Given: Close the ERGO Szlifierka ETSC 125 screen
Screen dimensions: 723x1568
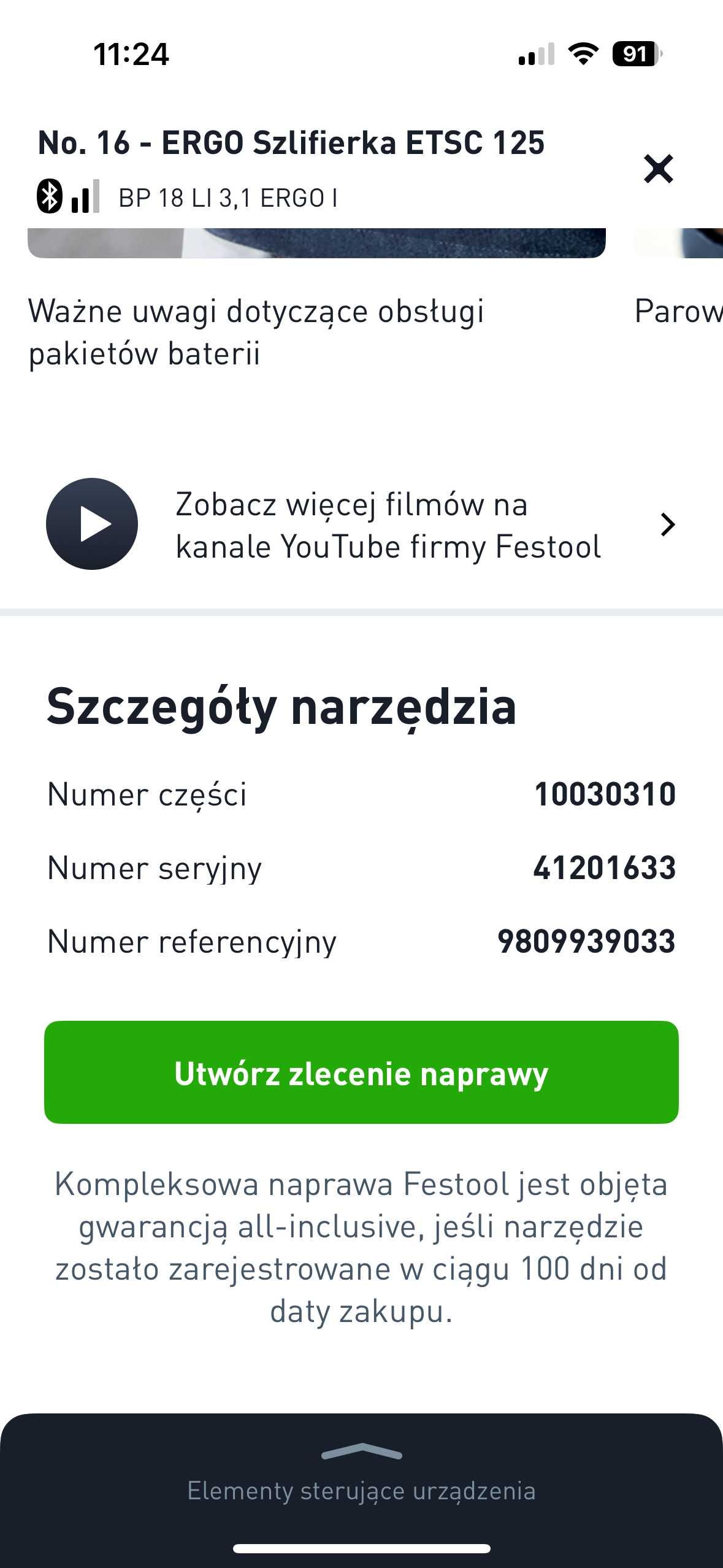Looking at the screenshot, I should click(x=658, y=169).
